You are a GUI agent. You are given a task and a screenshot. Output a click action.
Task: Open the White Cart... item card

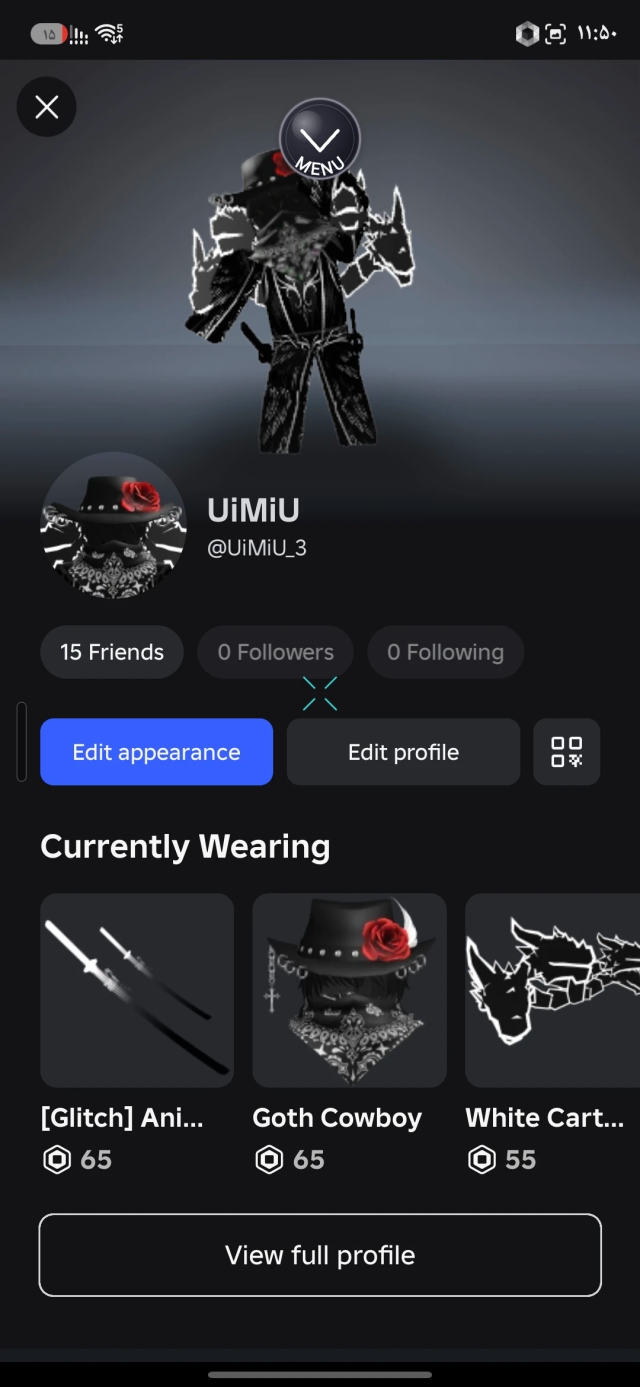552,1033
